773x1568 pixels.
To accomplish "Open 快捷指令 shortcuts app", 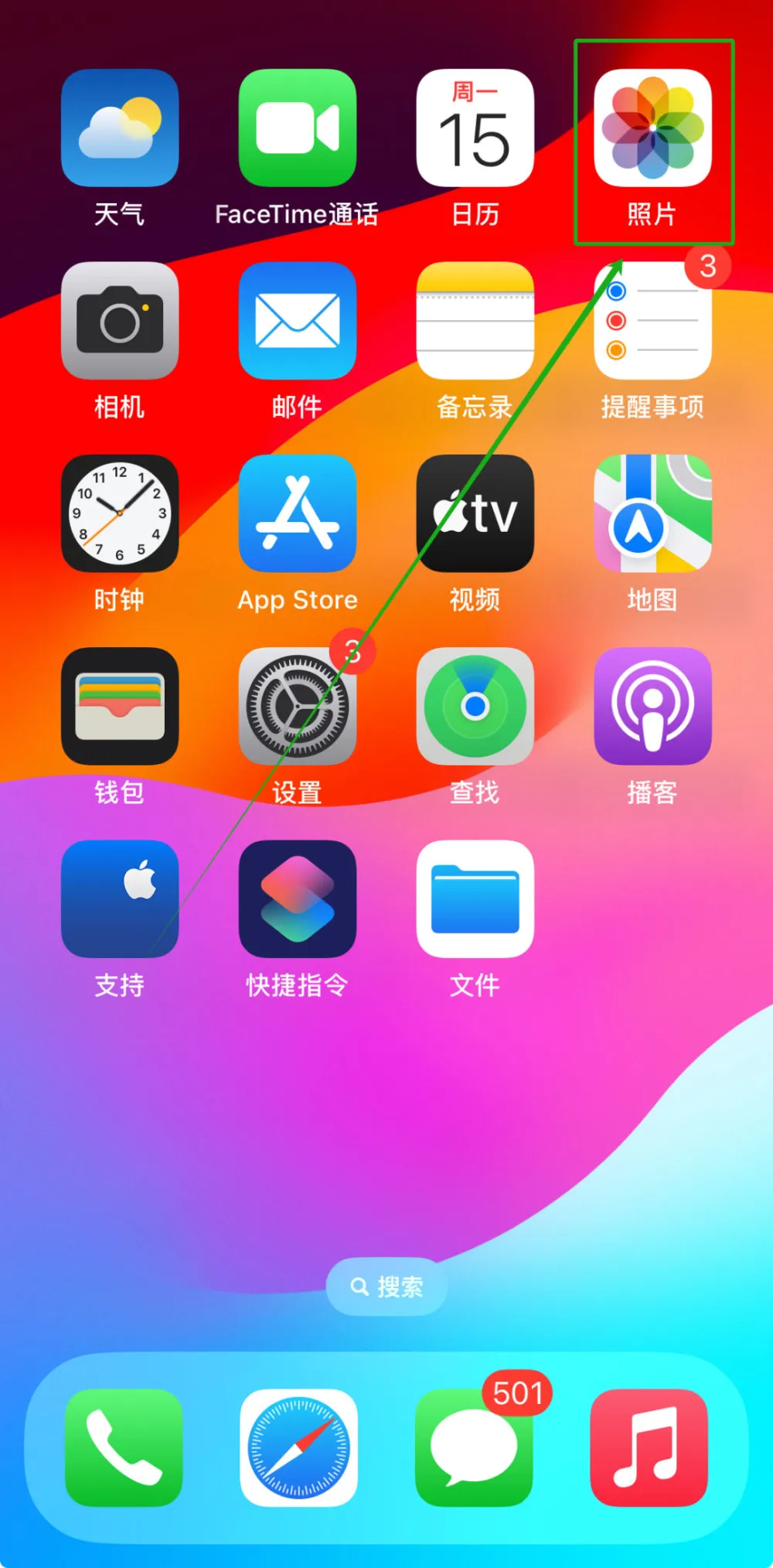I will (298, 898).
